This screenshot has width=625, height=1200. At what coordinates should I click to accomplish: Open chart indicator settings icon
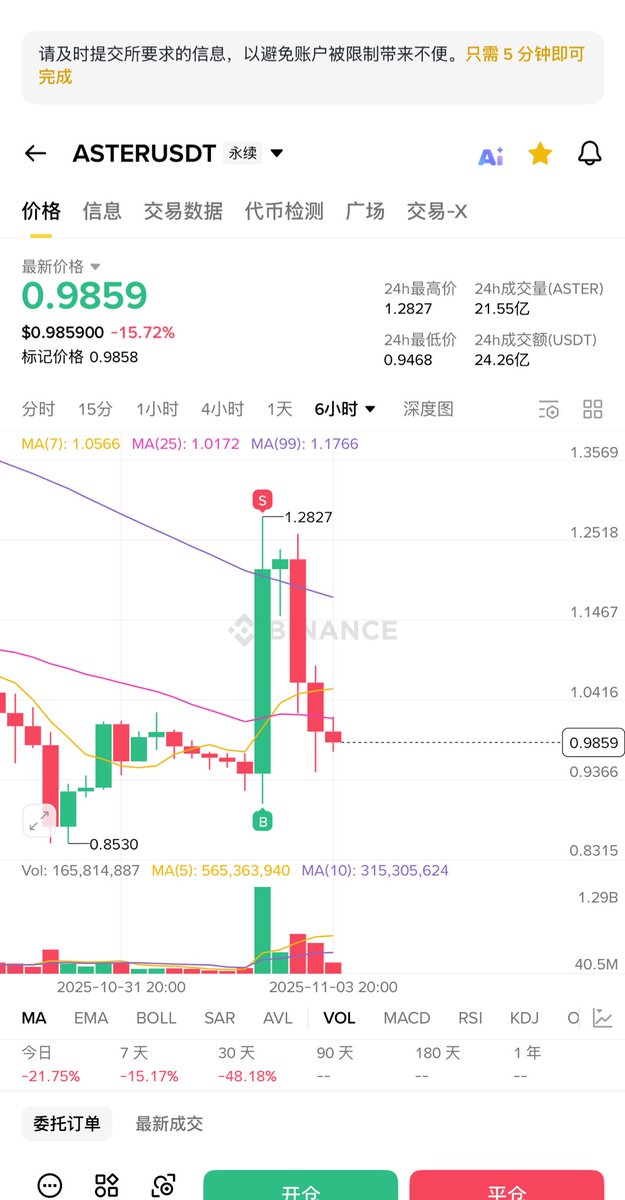click(549, 409)
